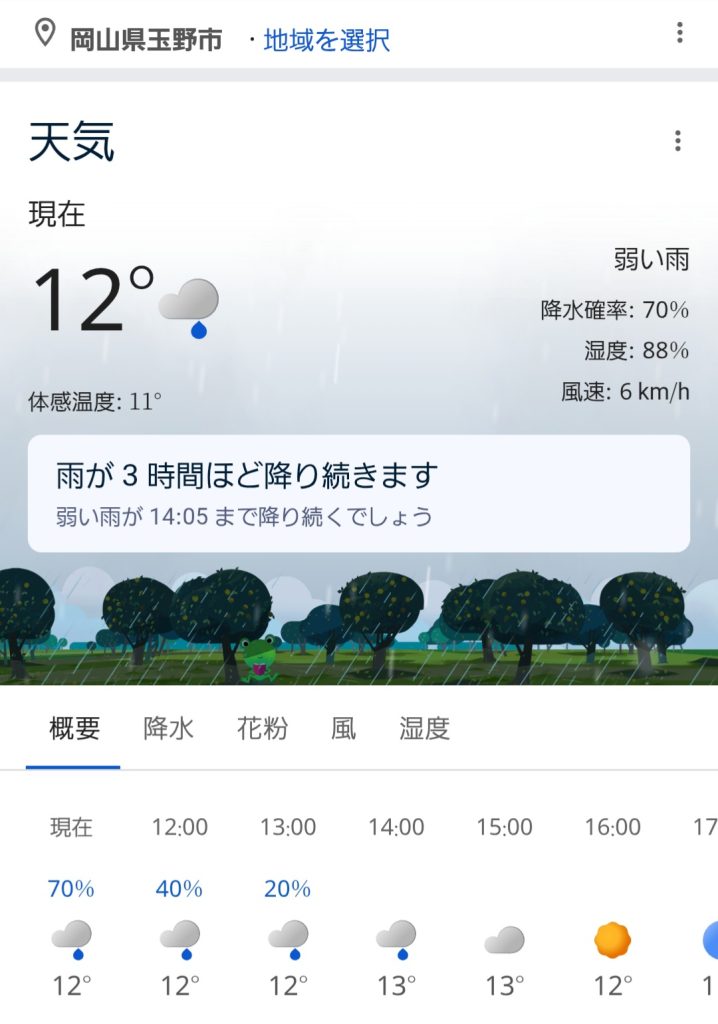The image size is (718, 1024).
Task: Switch to the 降水 tab
Action: tap(168, 729)
